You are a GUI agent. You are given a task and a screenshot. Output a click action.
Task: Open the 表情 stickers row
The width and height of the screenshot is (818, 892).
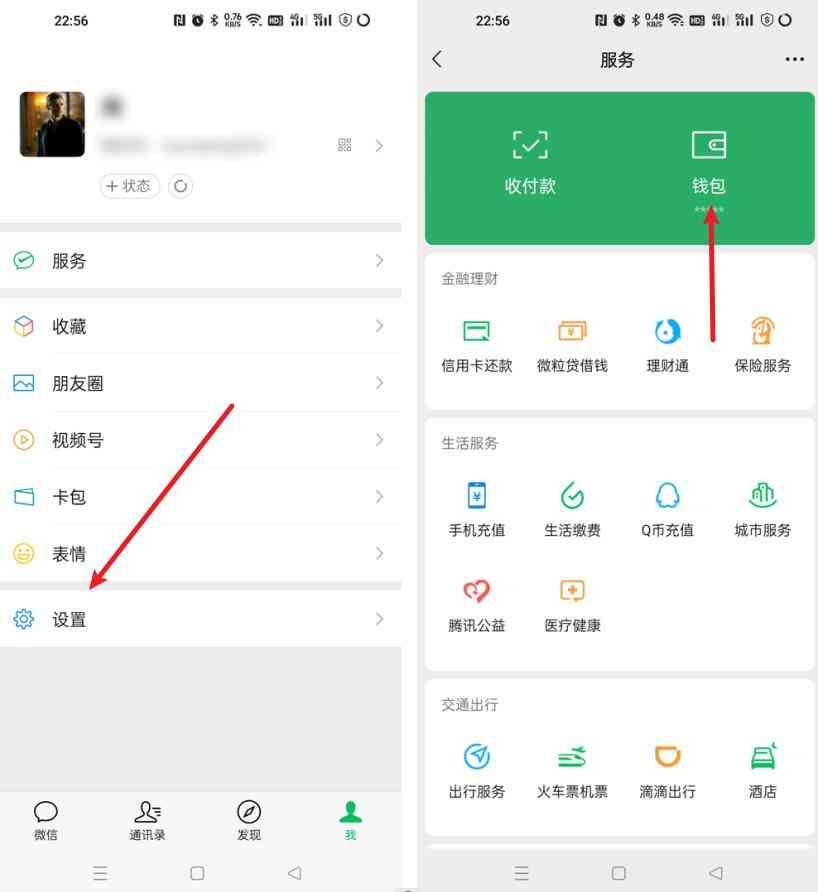tap(200, 553)
